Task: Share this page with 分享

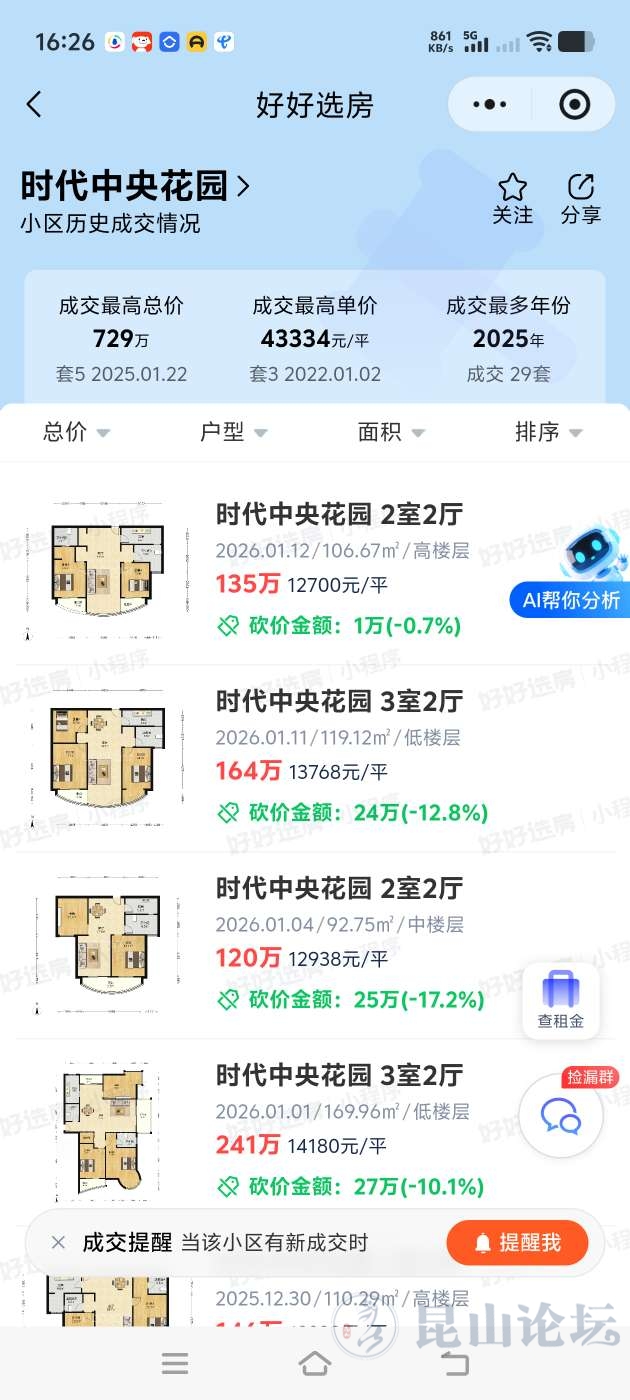Action: 580,198
